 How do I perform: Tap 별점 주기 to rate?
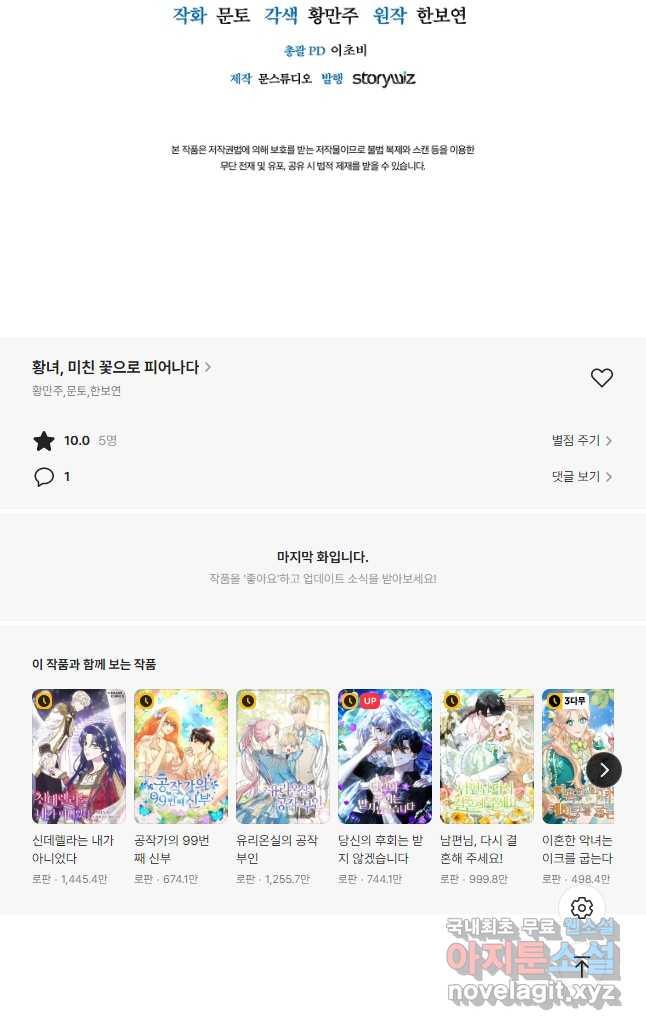coord(581,441)
